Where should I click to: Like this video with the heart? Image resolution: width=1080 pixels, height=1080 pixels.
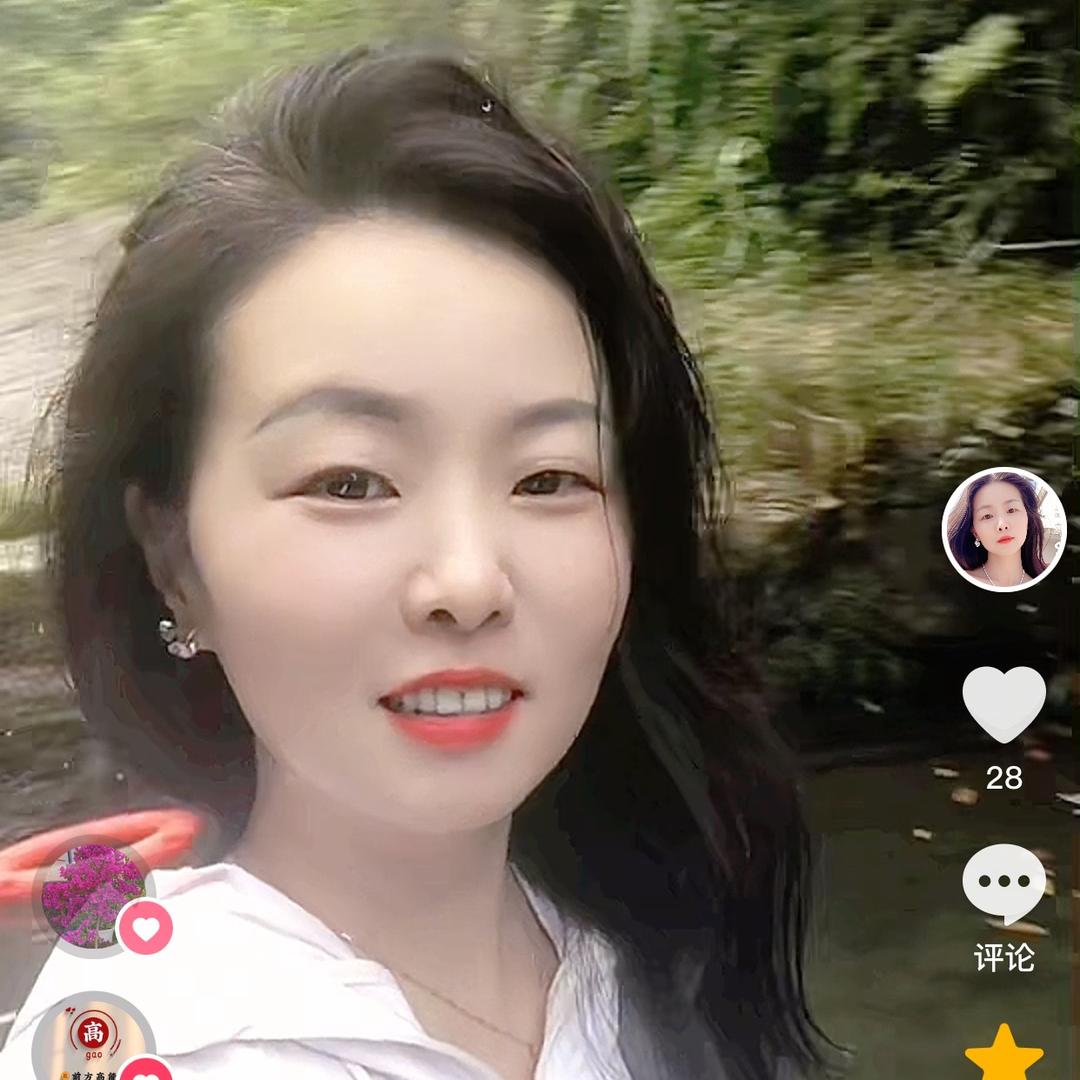(1004, 703)
